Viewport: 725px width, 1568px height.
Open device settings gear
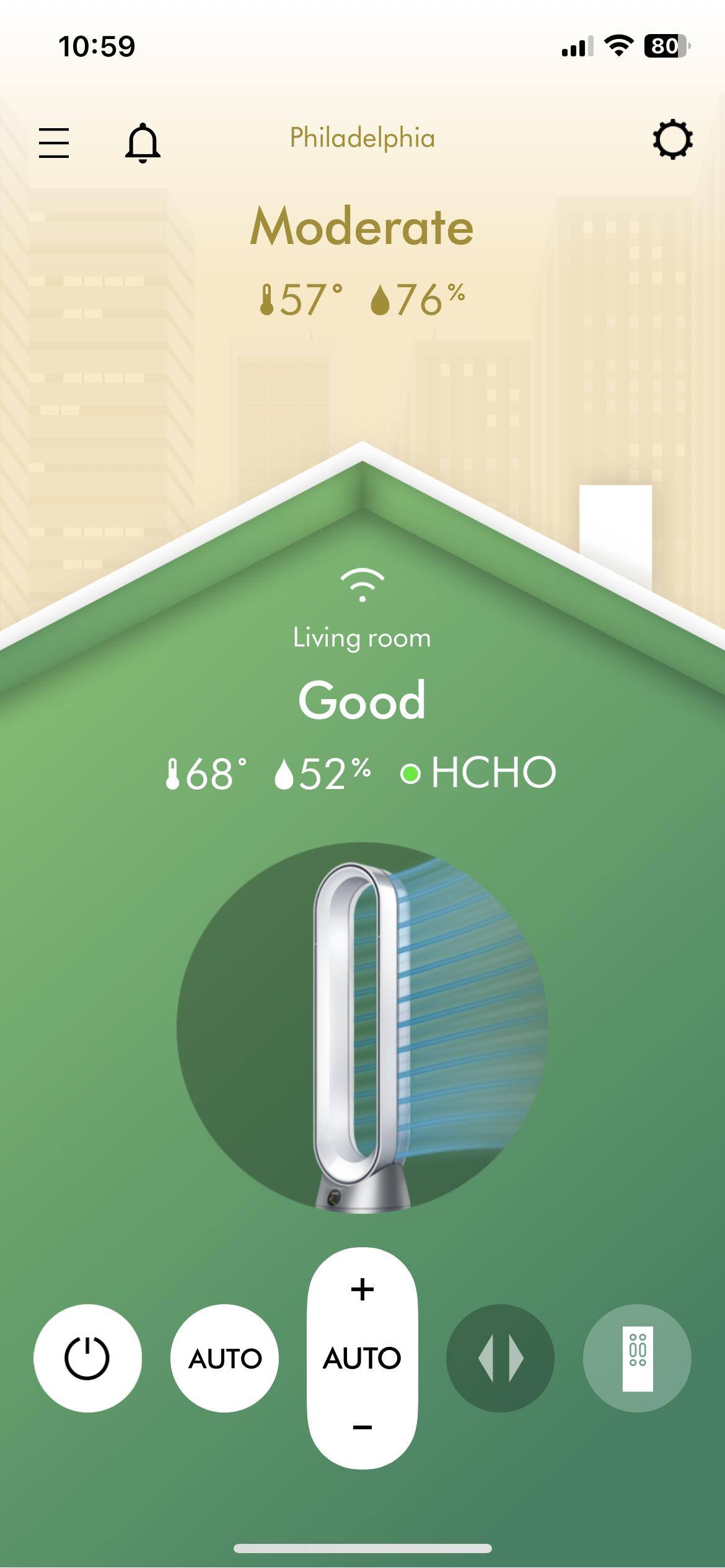point(672,140)
